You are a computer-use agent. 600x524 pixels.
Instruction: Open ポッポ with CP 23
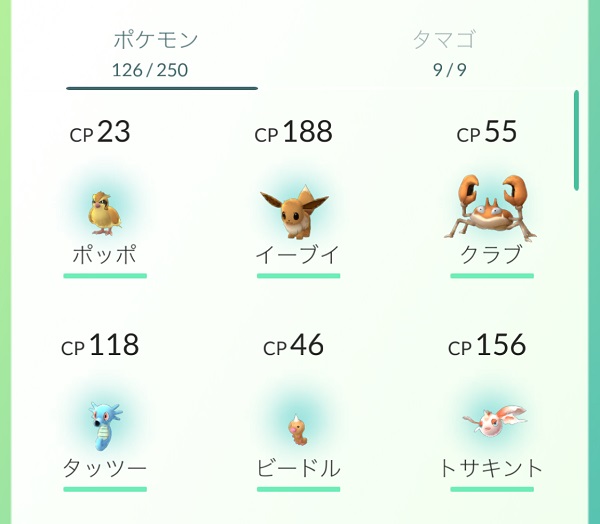pos(104,210)
